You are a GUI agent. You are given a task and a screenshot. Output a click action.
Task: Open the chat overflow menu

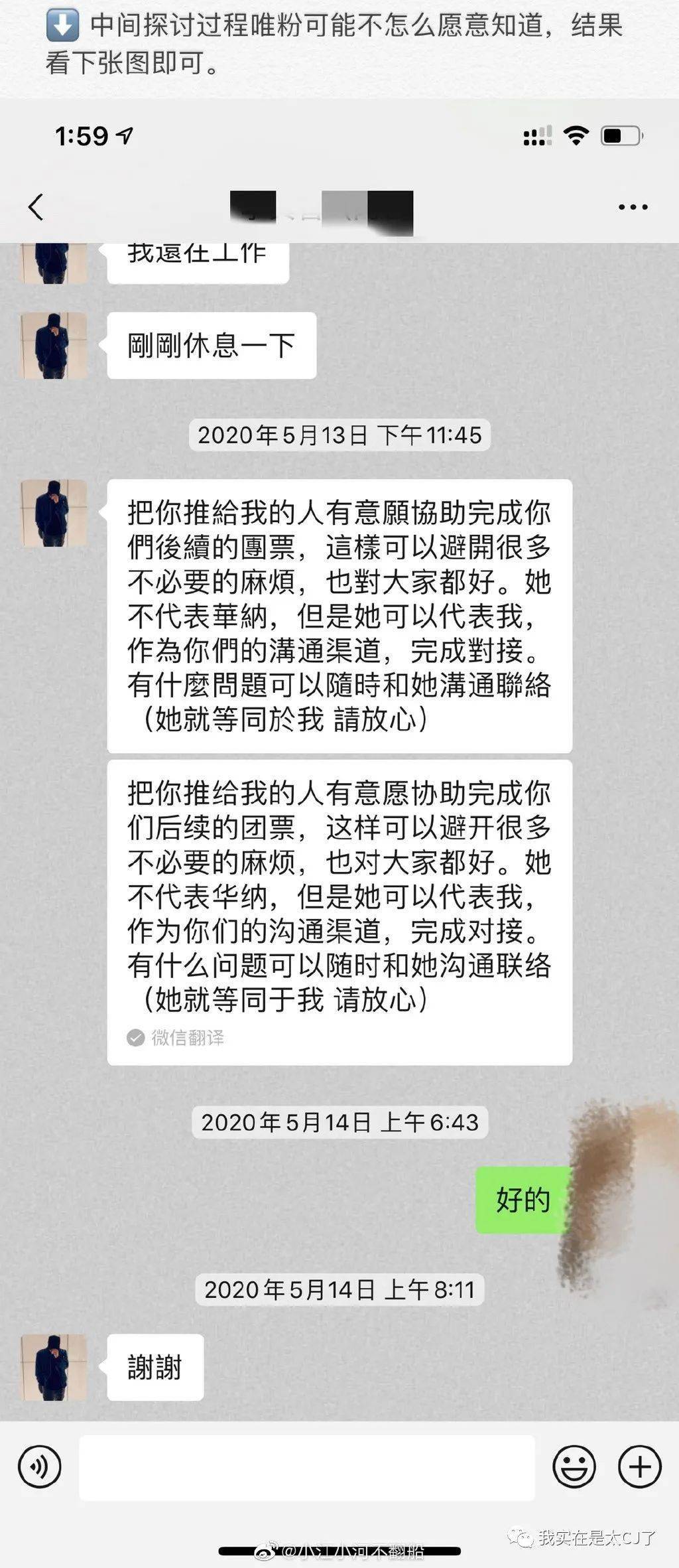point(633,207)
